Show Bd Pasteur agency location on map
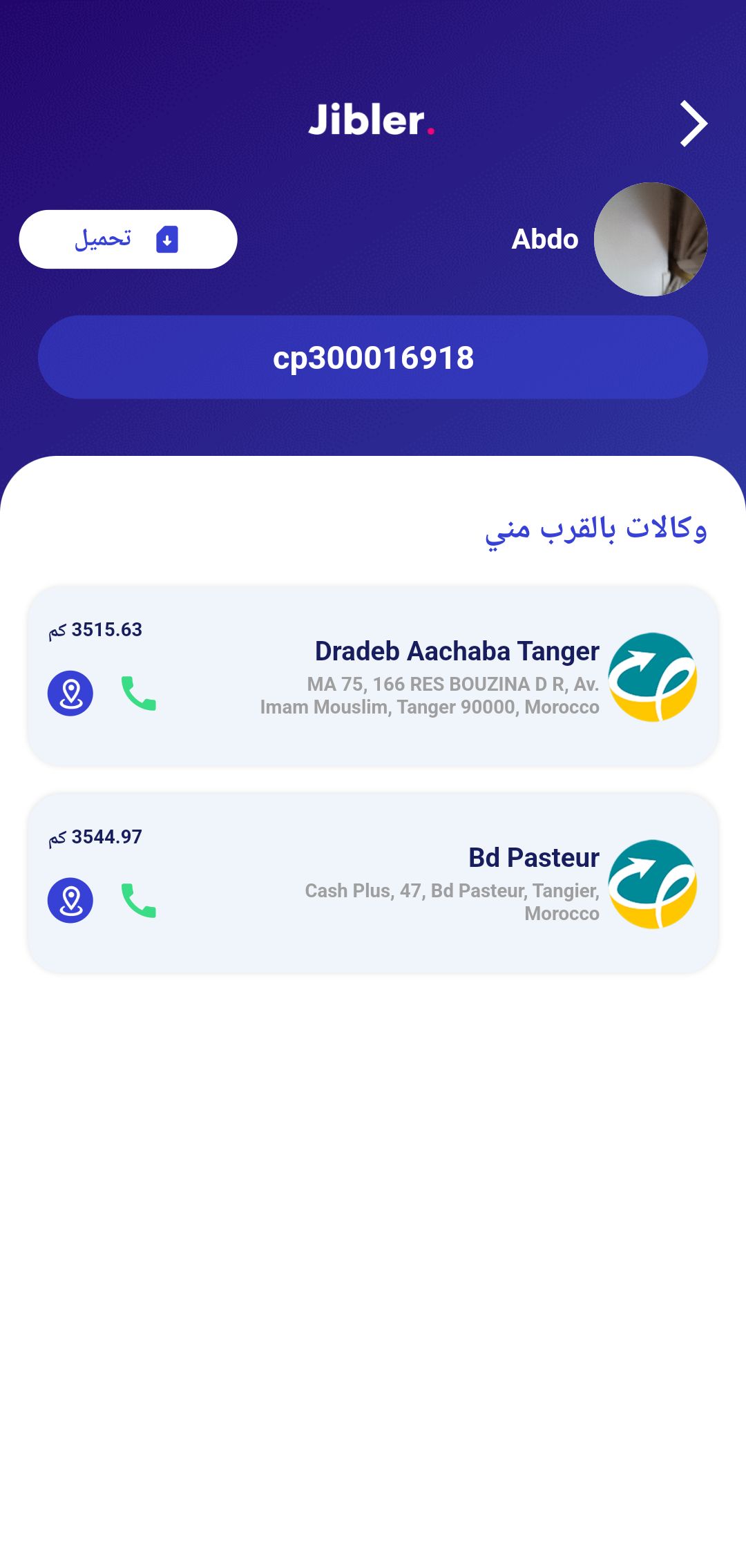 [x=70, y=900]
